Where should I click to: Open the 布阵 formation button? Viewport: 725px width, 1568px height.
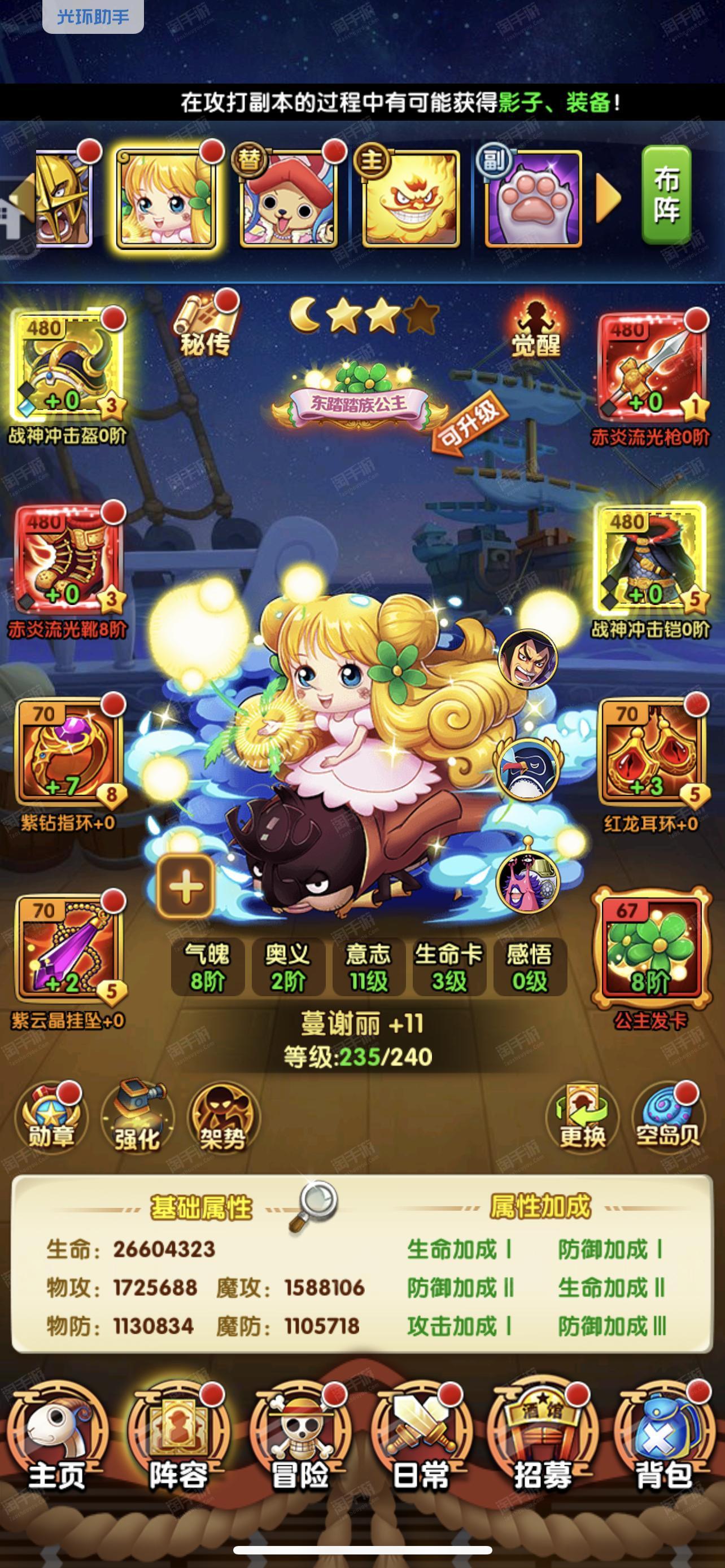click(x=666, y=195)
